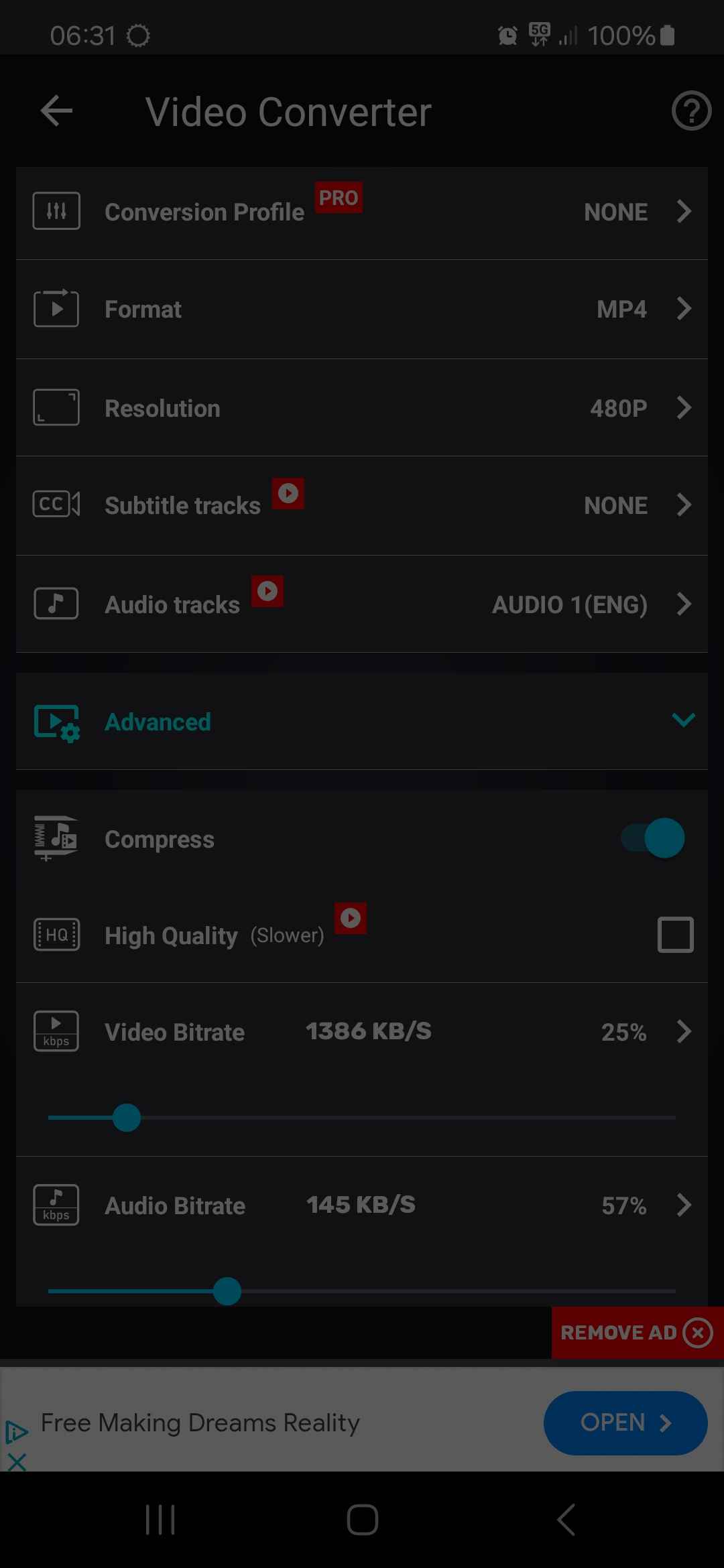Open the Conversion Profile setting
Image resolution: width=724 pixels, height=1568 pixels.
click(362, 212)
